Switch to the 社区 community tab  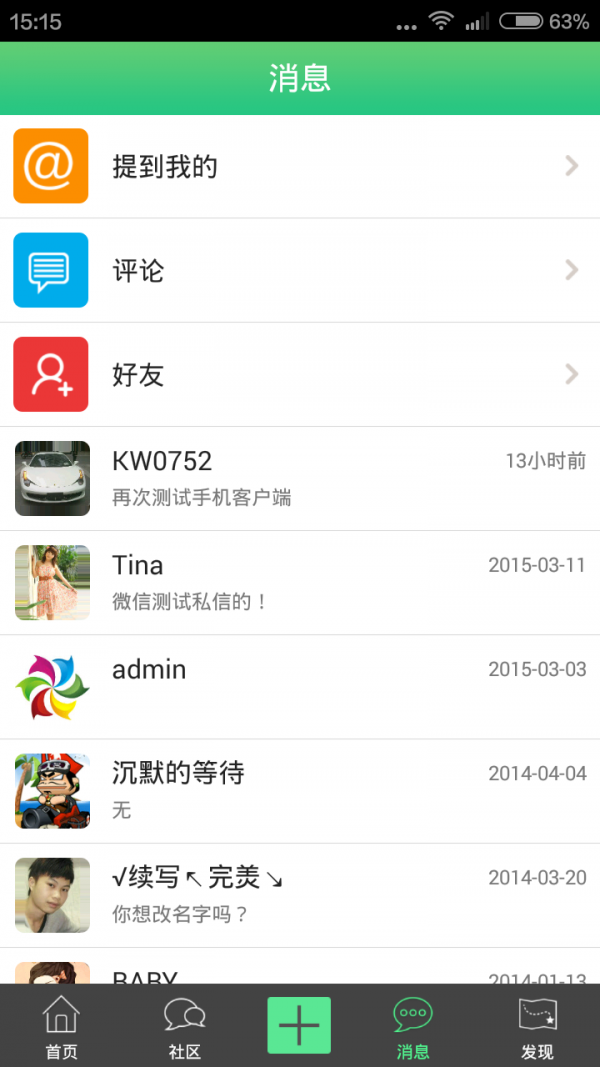click(x=185, y=1026)
